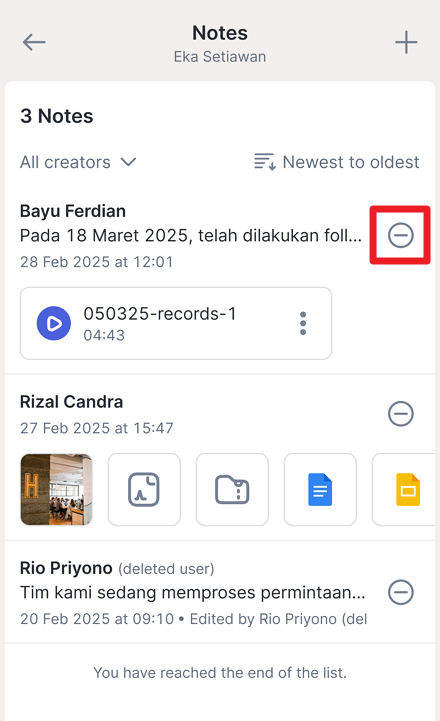Open the photo attachment in Rizal Candra's note
This screenshot has width=440, height=721.
pos(57,489)
